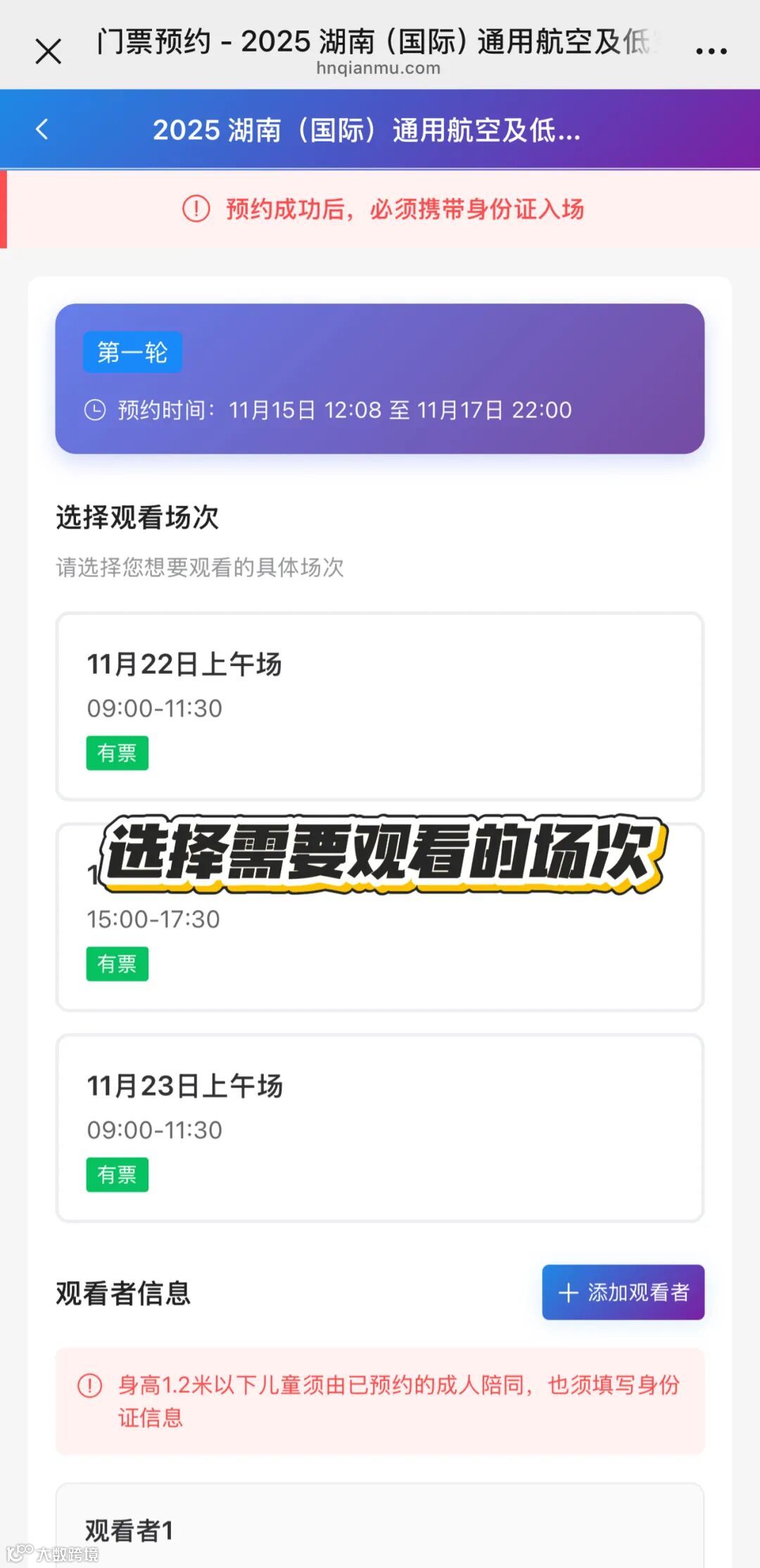Expand the truncated page title 2025 湖南（国际）通用航空及低...
The image size is (760, 1568).
click(x=369, y=132)
